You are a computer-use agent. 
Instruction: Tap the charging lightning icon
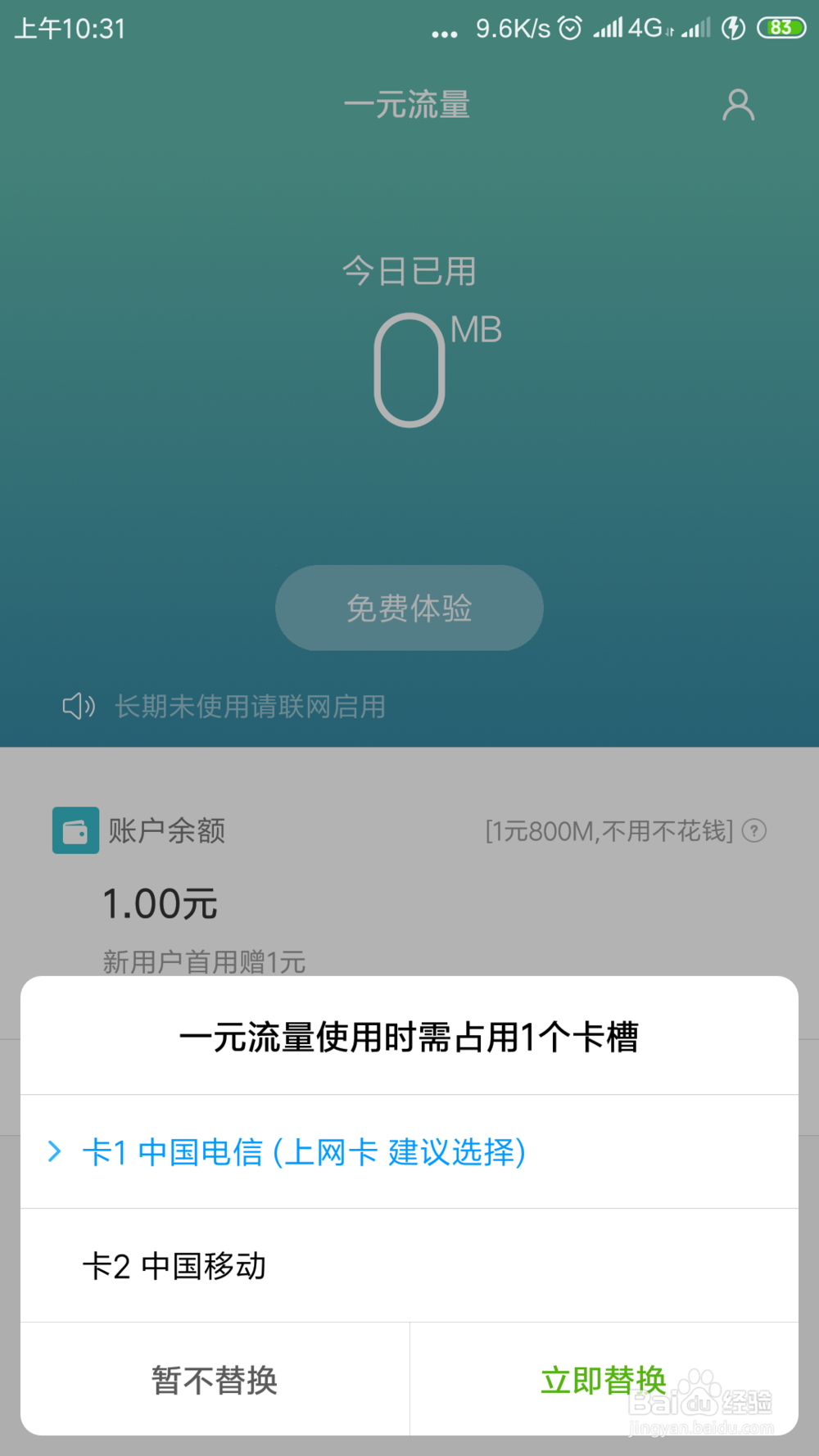coord(733,27)
